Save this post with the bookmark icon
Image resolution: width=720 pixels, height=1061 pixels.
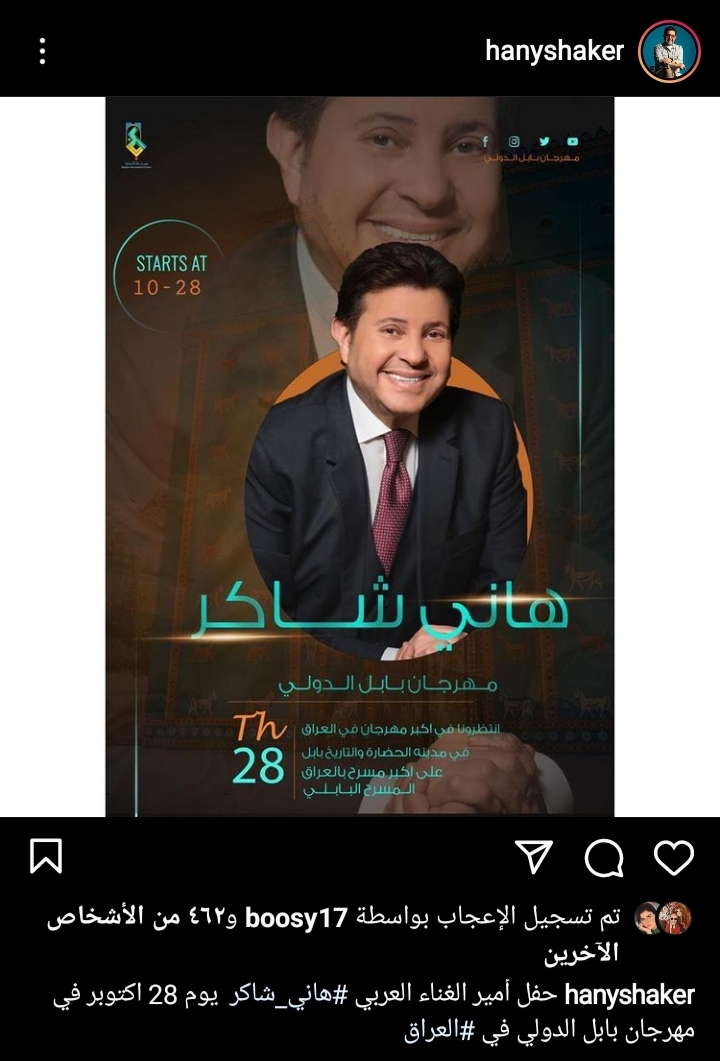pyautogui.click(x=46, y=856)
